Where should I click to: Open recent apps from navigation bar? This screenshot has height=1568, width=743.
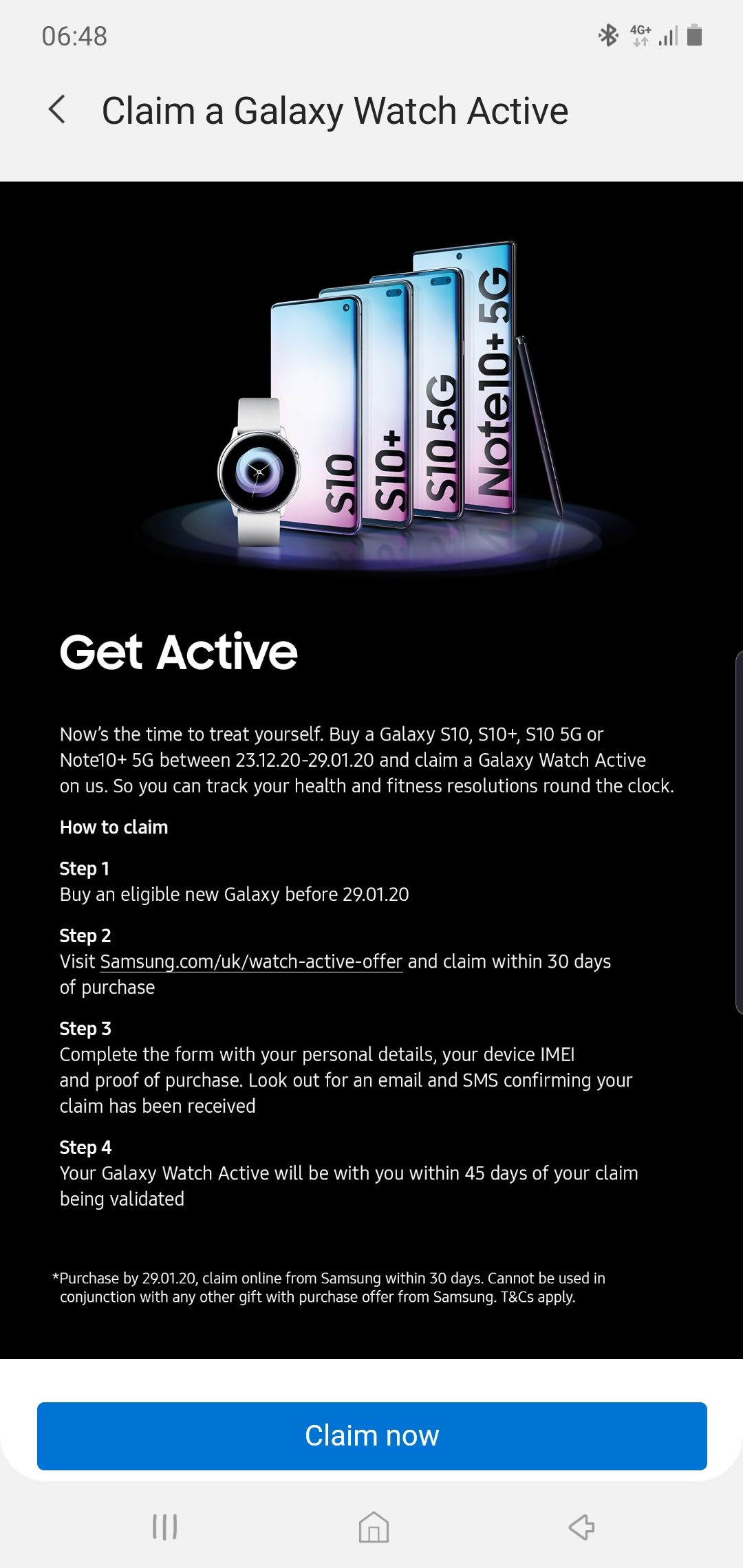(164, 1526)
